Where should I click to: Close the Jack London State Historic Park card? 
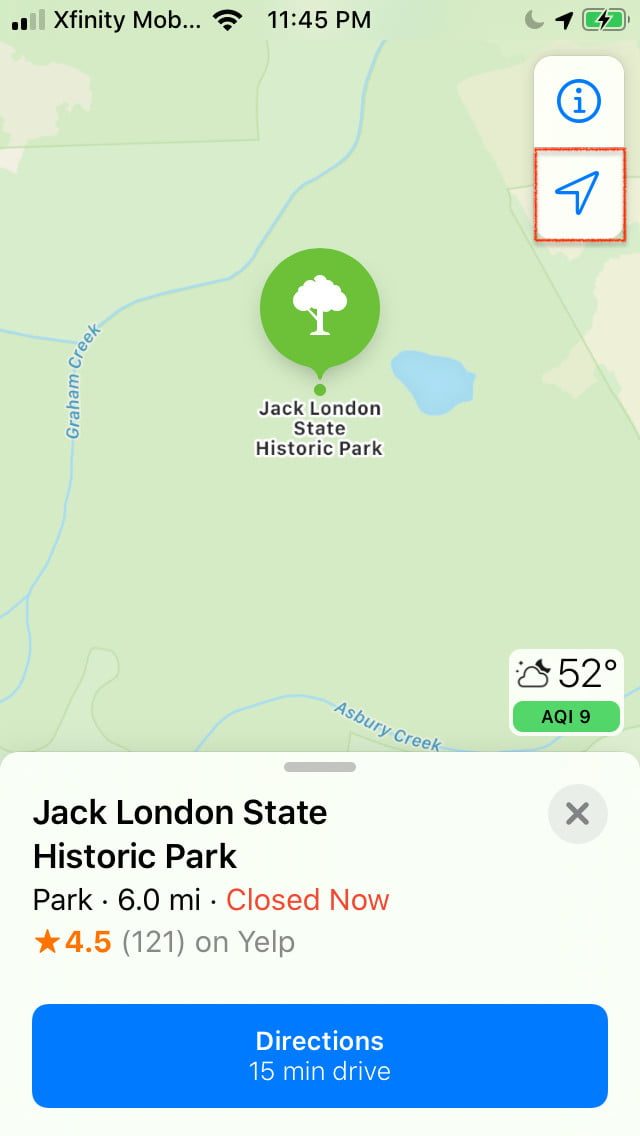[x=577, y=814]
